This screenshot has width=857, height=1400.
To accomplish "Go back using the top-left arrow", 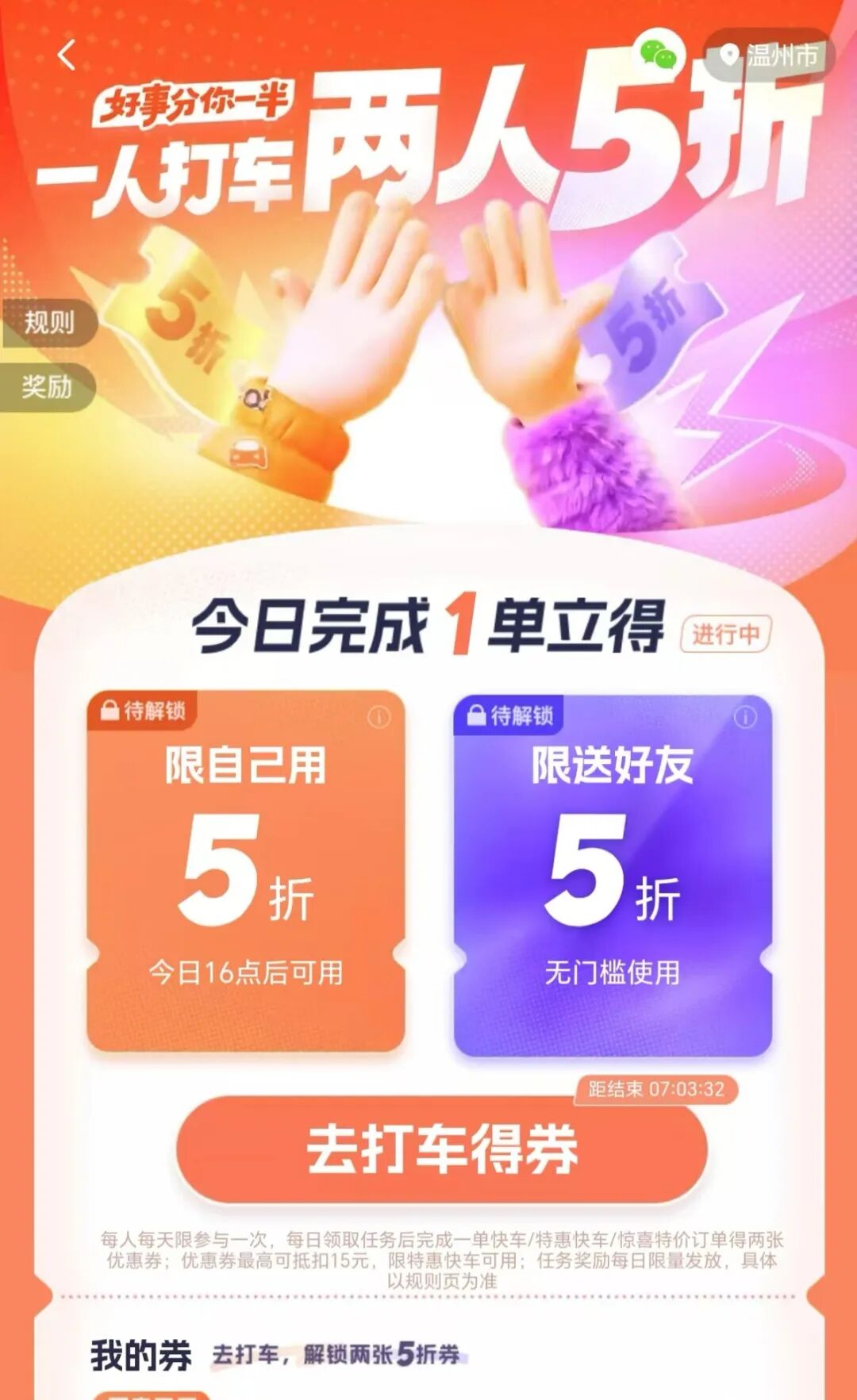I will coord(67,56).
